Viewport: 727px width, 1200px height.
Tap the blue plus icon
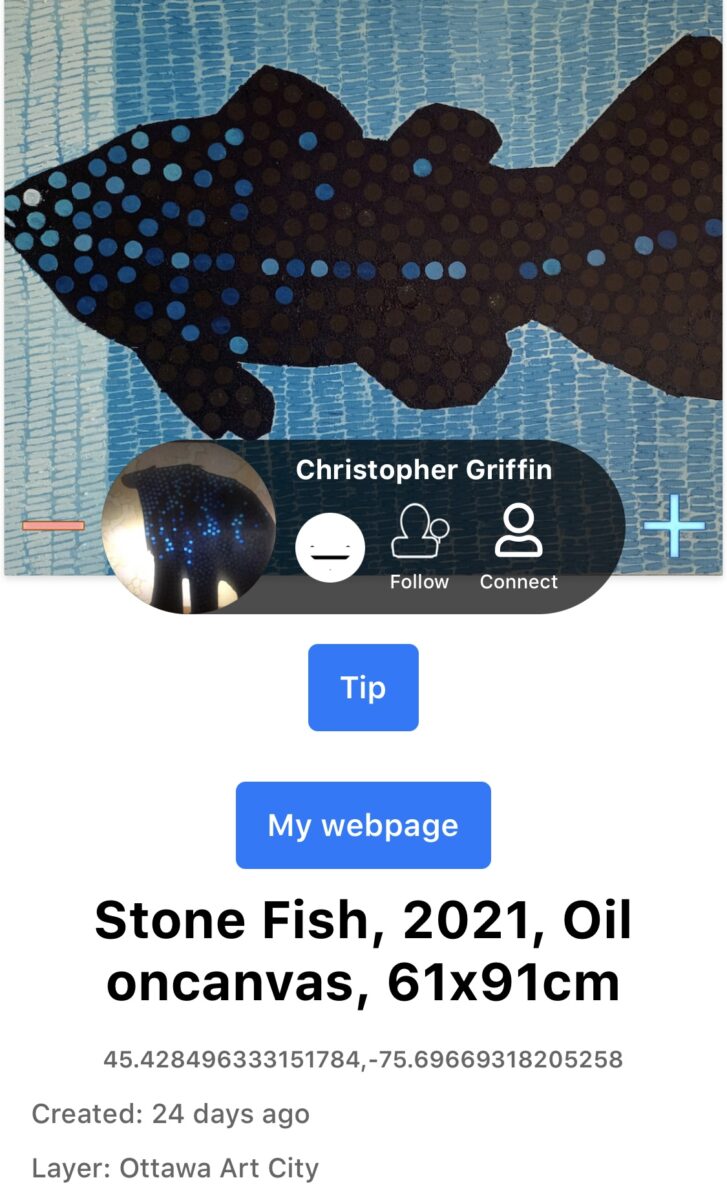674,525
